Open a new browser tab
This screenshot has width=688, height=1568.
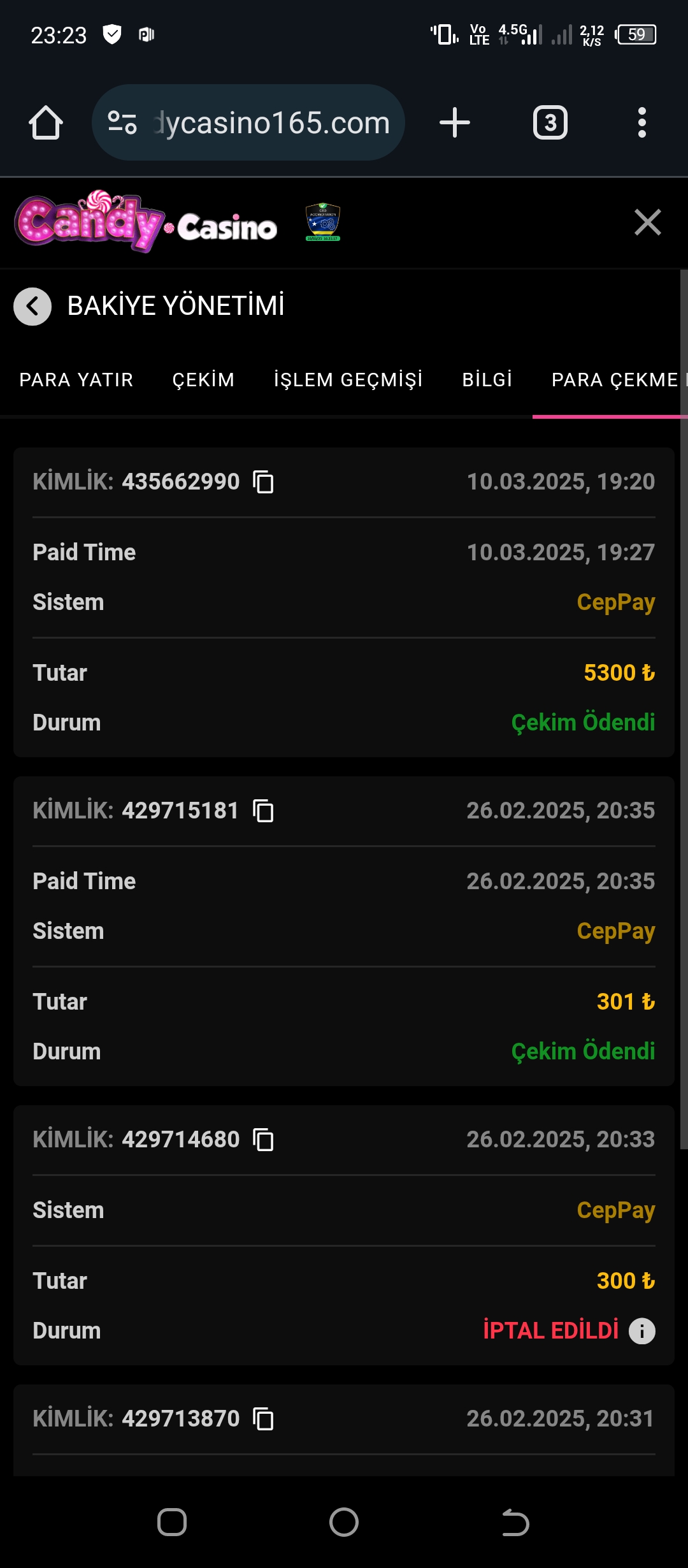tap(455, 122)
